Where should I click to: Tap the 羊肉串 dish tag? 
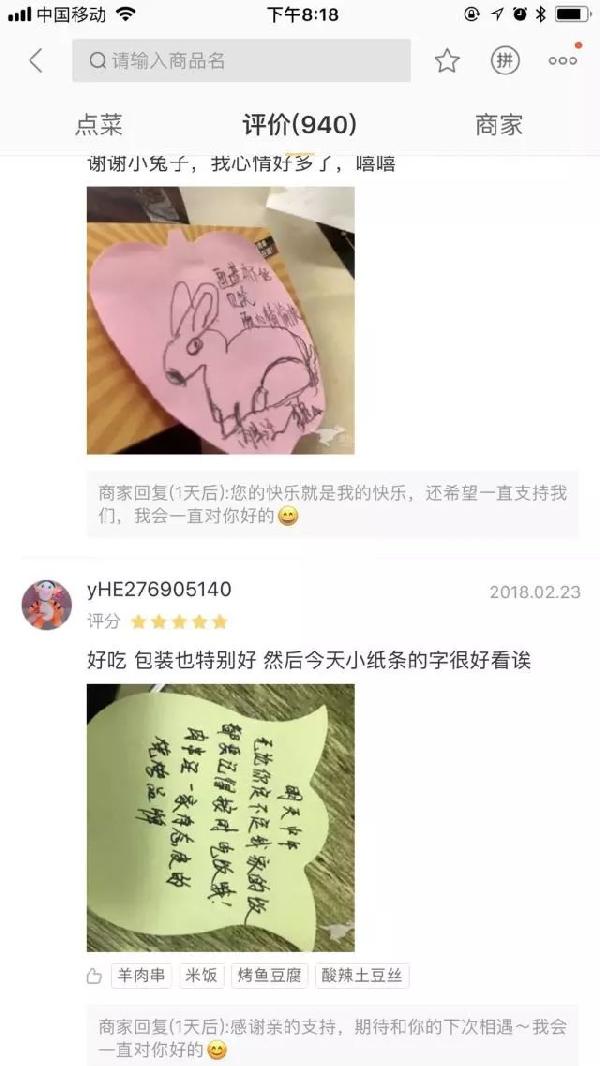point(141,976)
